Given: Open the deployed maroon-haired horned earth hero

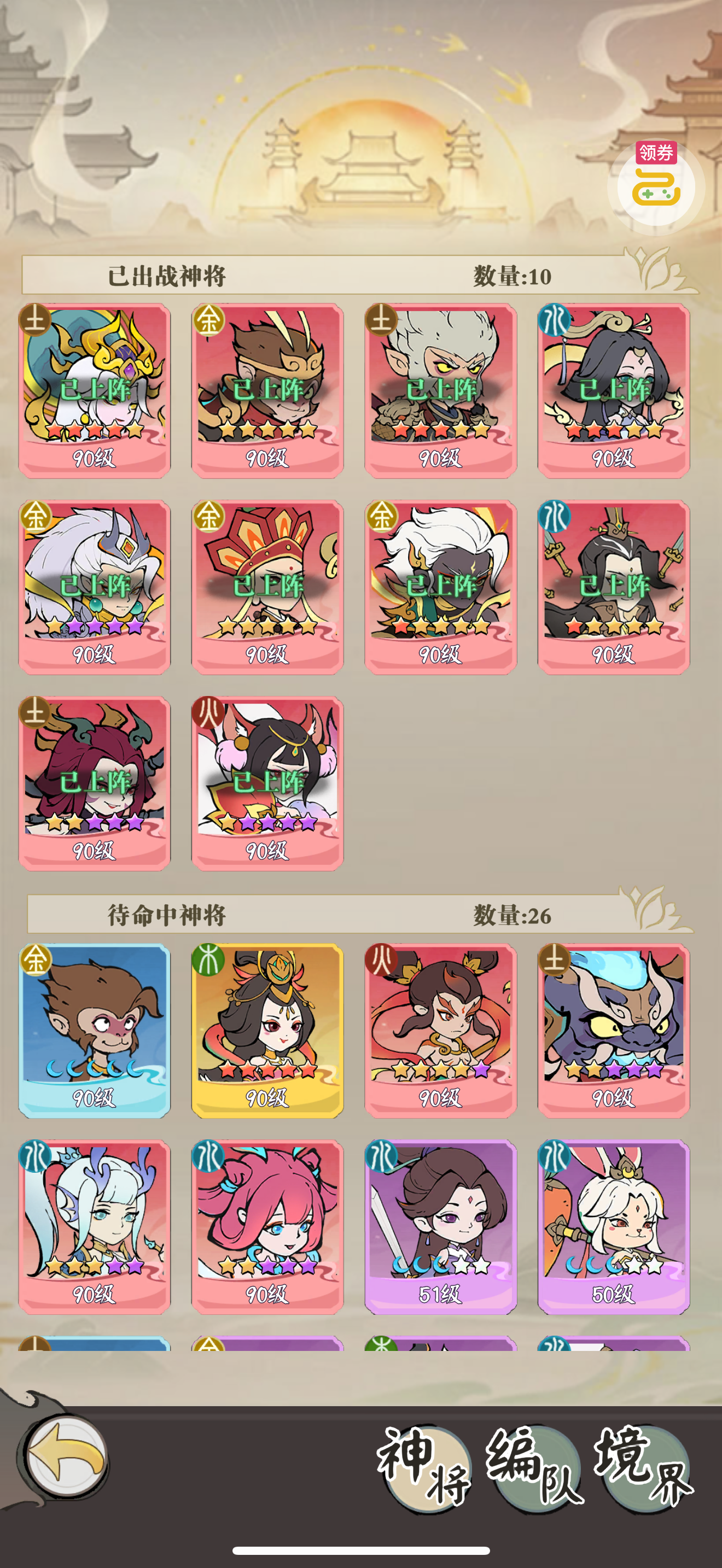Looking at the screenshot, I should pyautogui.click(x=95, y=783).
